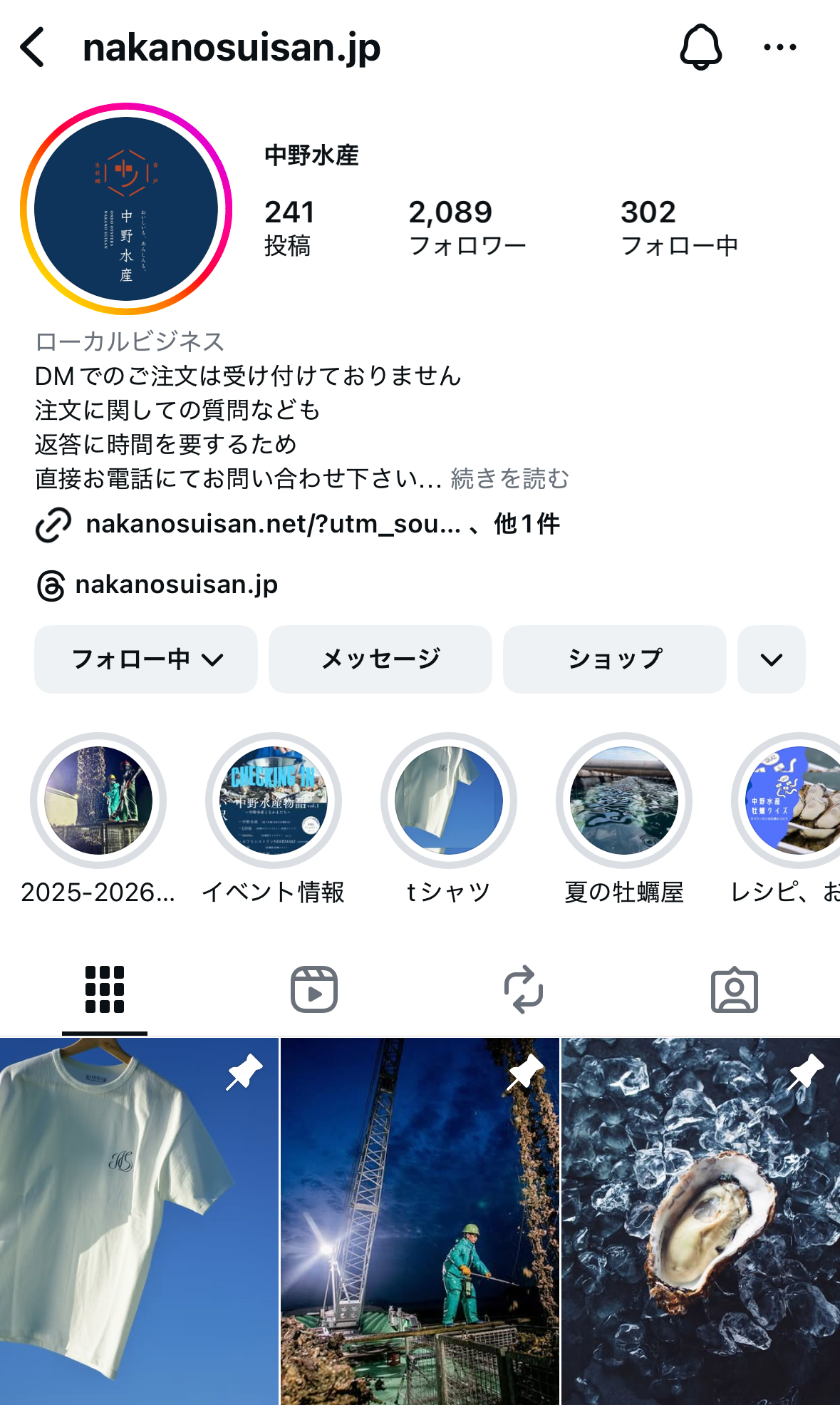Expand the bio with 続きを読む
Image resolution: width=840 pixels, height=1405 pixels.
[x=510, y=479]
